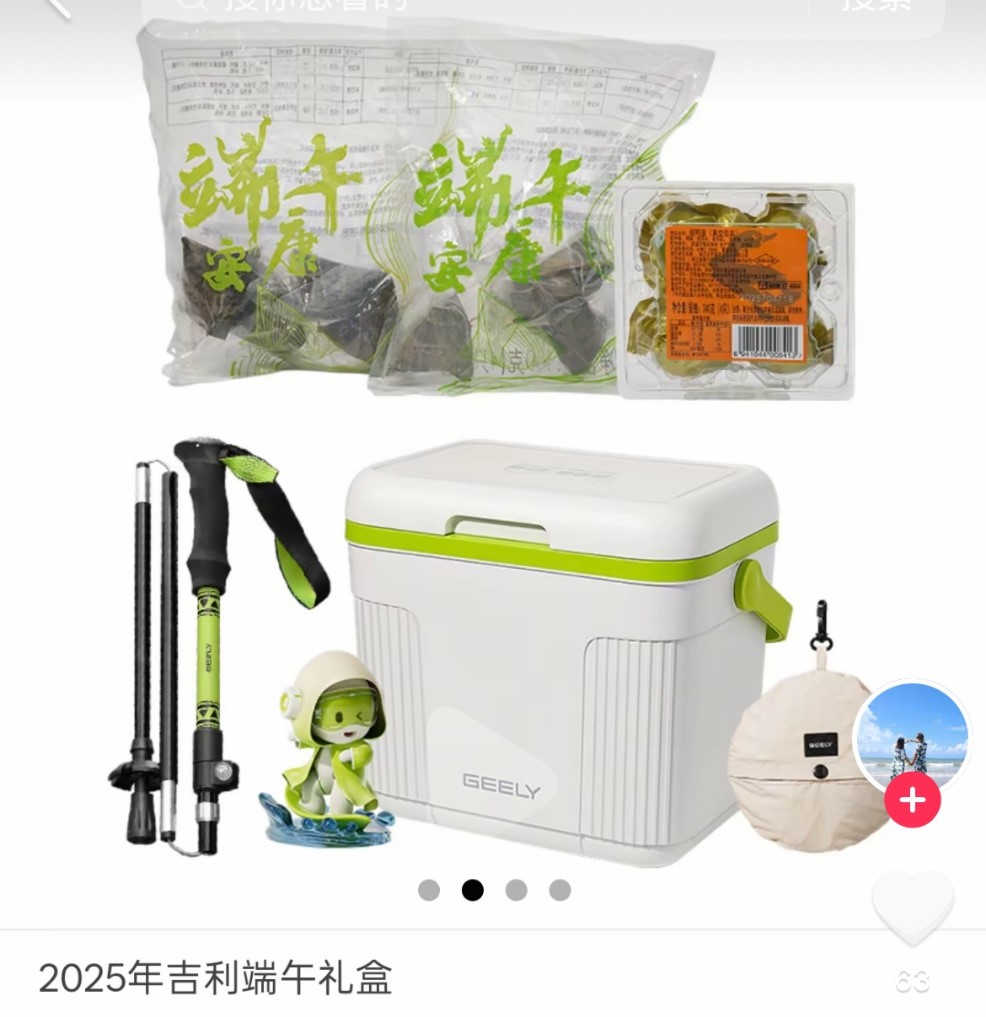Jump to the first image dot
The image size is (986, 1017).
pos(429,890)
